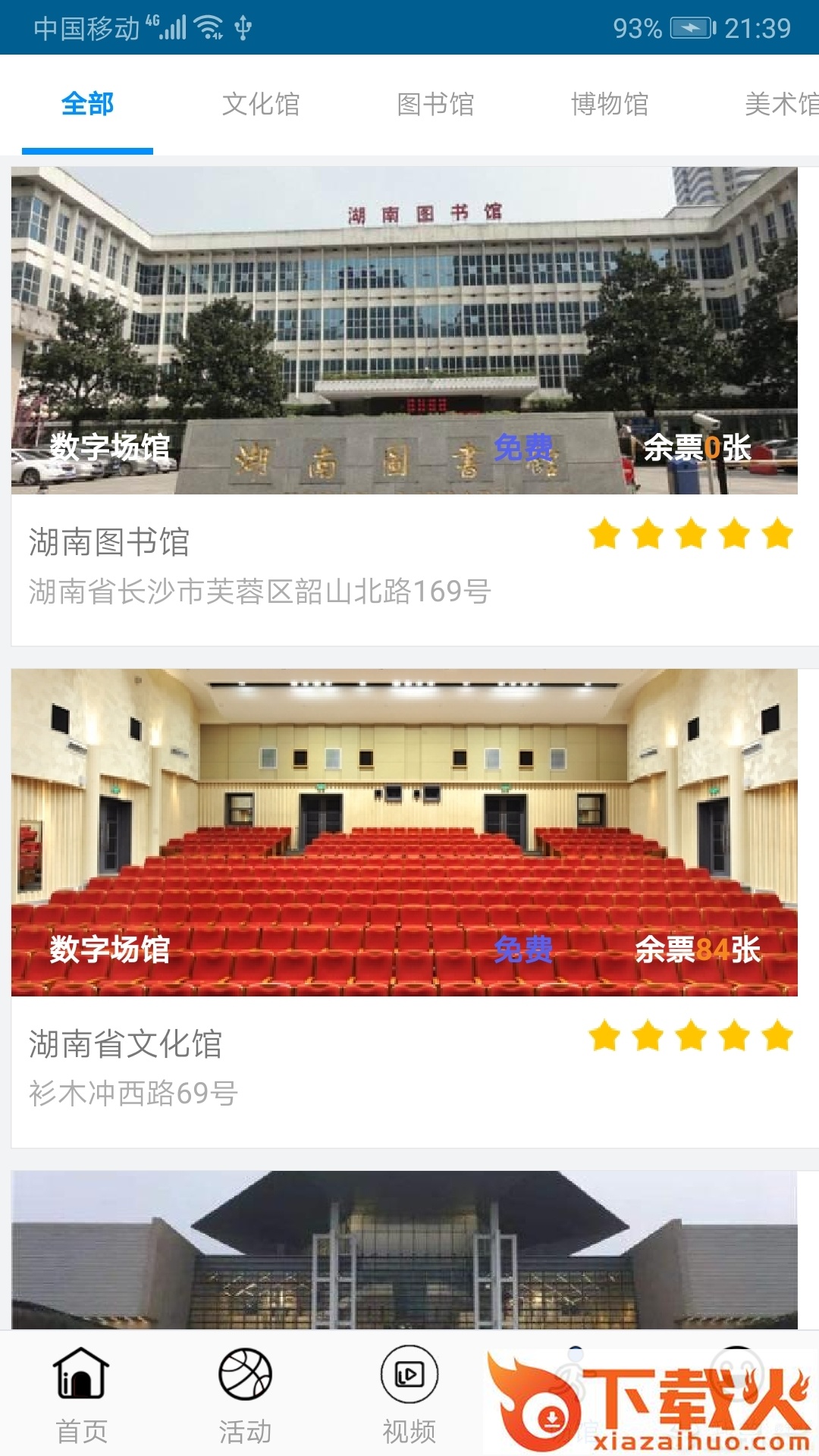819x1456 pixels.
Task: Open the 活动 section
Action: (245, 1395)
